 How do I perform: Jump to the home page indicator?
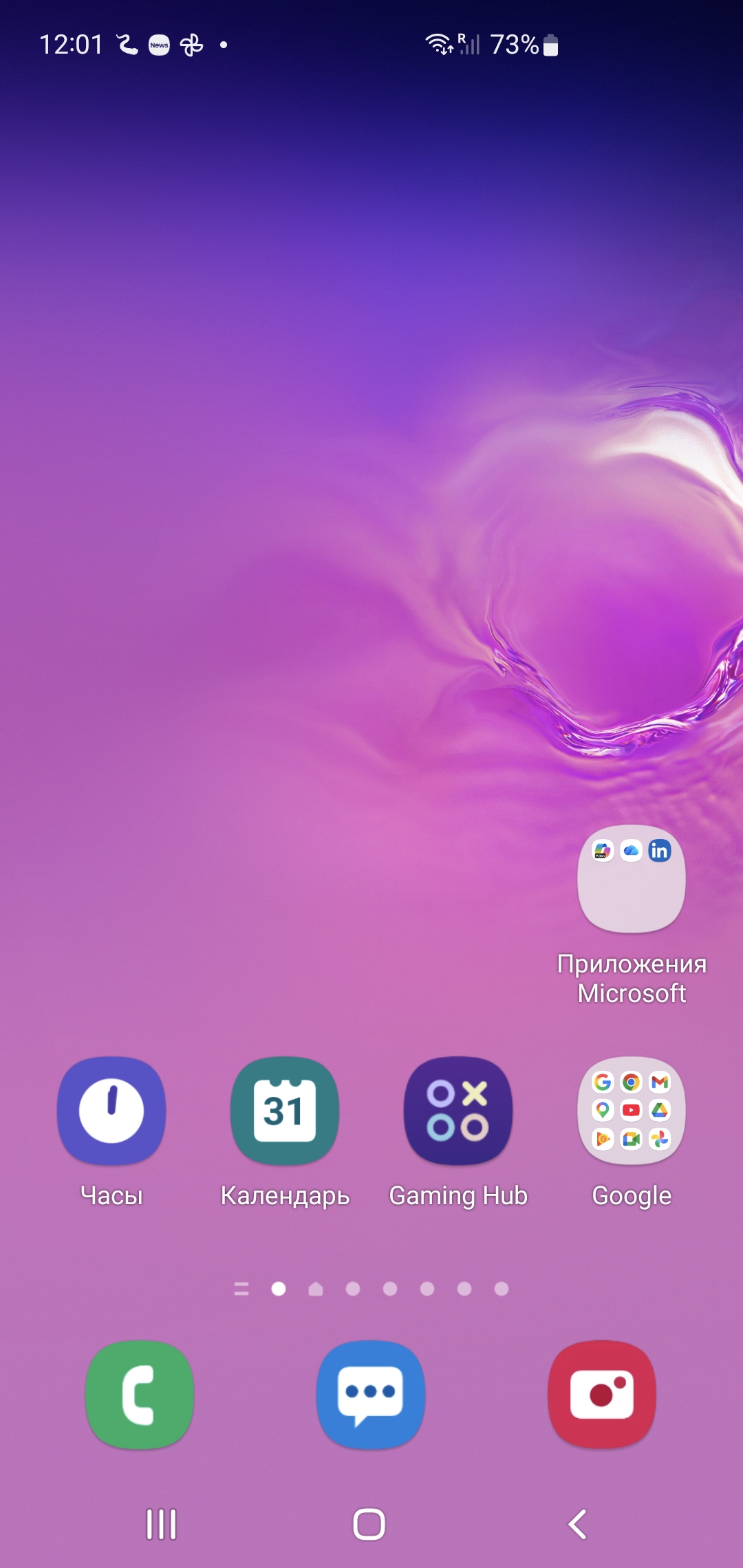click(316, 1289)
